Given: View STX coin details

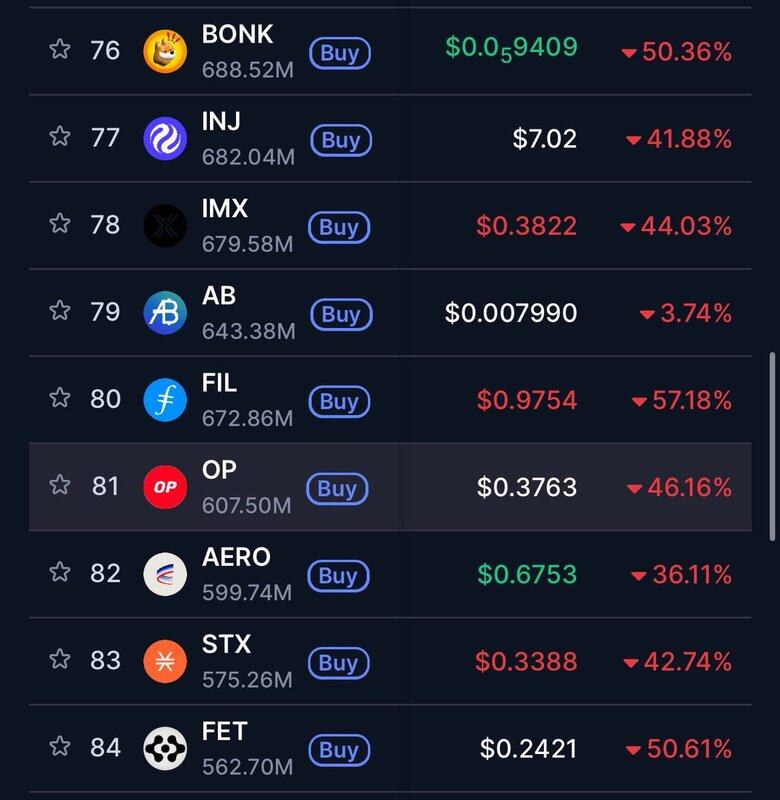Looking at the screenshot, I should [x=226, y=660].
